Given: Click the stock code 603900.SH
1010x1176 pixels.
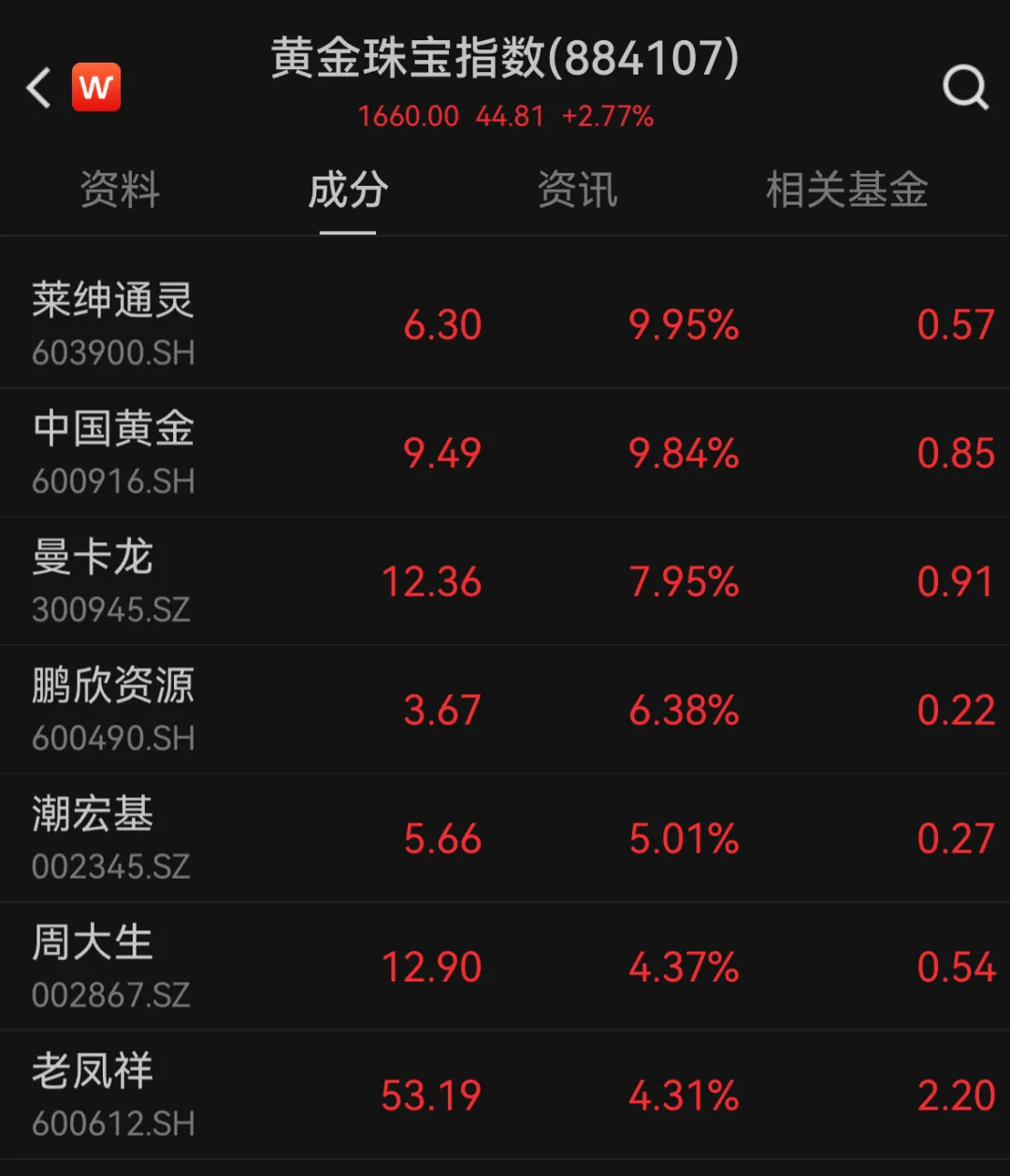Looking at the screenshot, I should point(112,353).
